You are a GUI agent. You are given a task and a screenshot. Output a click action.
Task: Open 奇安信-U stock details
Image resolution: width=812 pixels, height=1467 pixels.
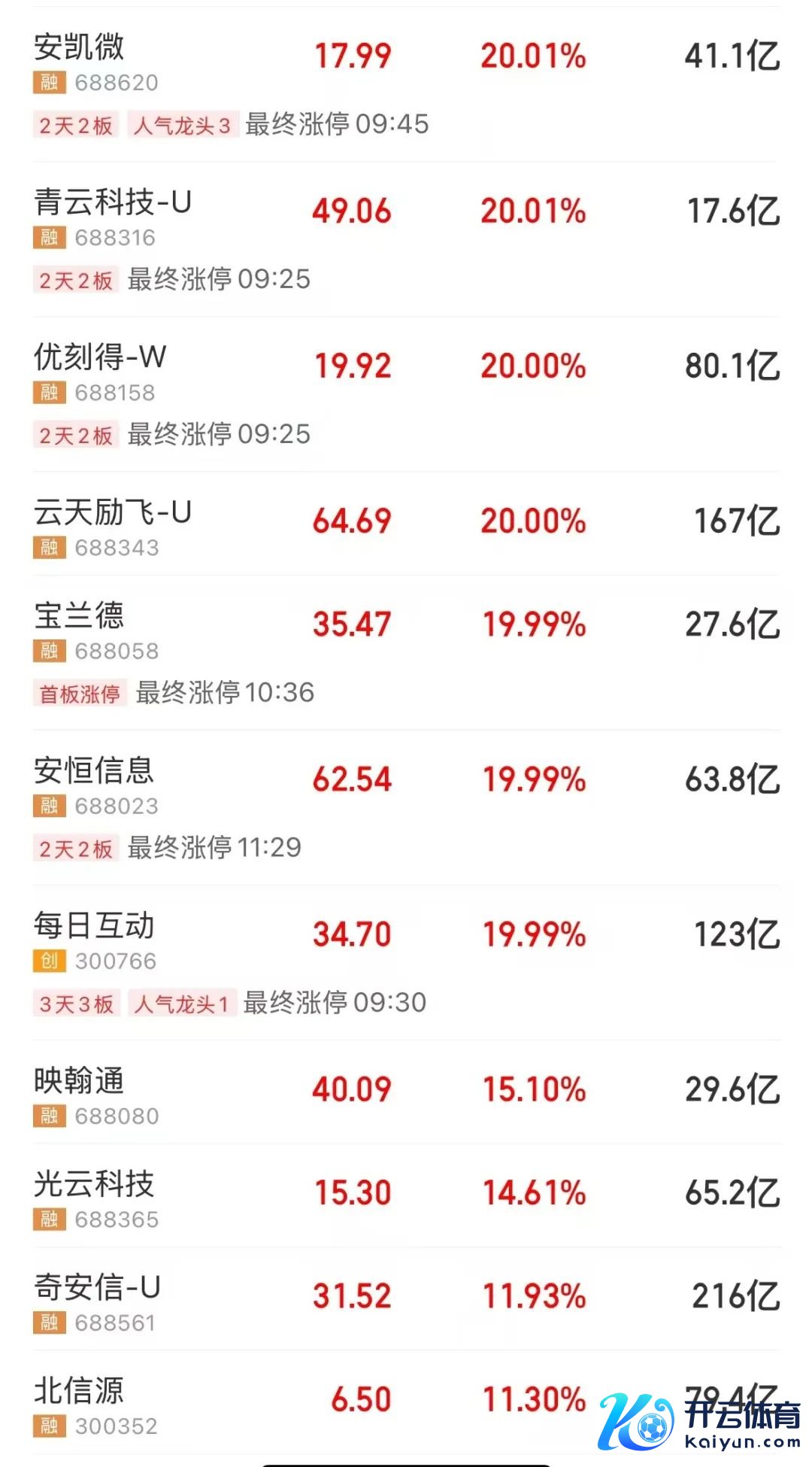click(x=98, y=1288)
